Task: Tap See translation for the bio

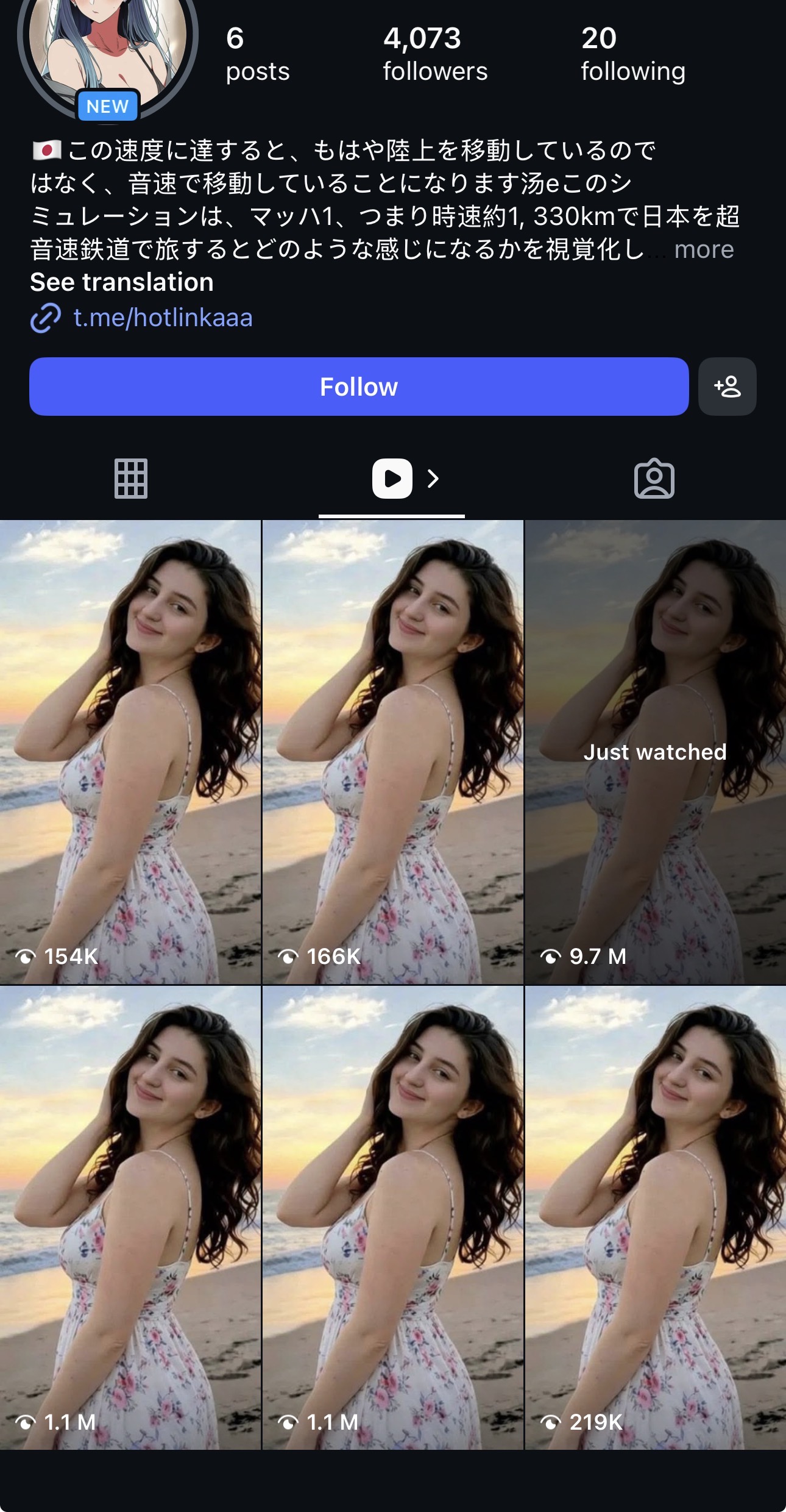Action: coord(122,282)
